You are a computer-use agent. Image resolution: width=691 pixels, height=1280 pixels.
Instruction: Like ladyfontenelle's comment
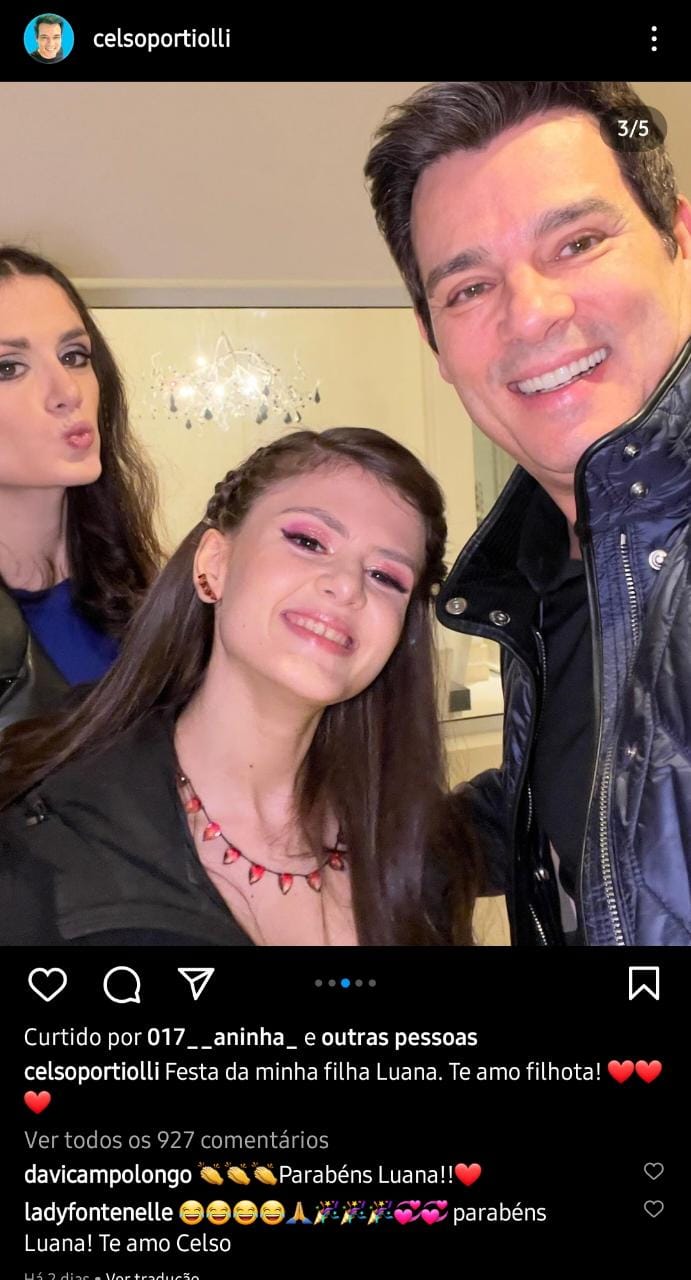point(654,1209)
